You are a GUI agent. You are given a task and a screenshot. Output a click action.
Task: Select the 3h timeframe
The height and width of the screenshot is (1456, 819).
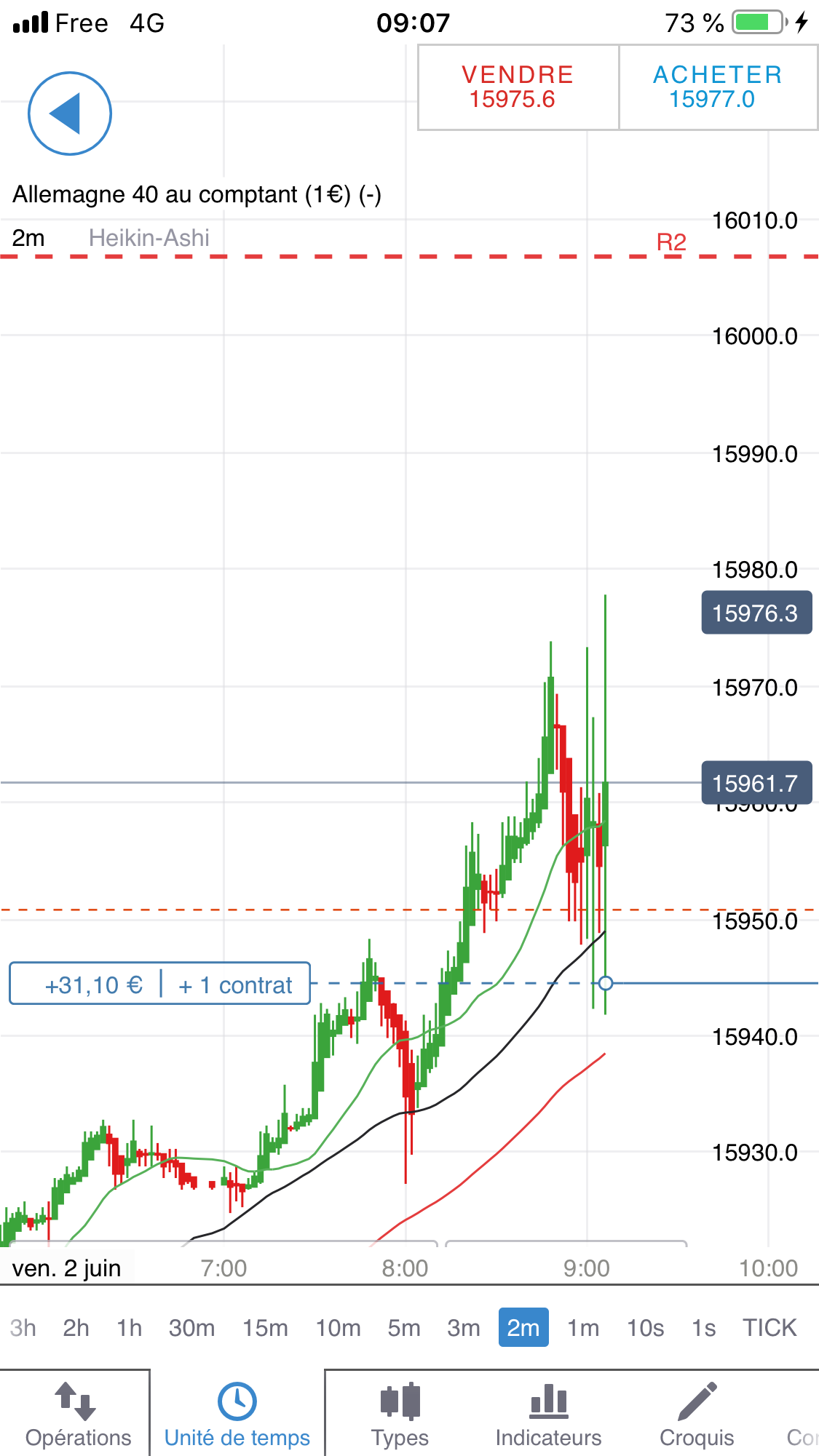pyautogui.click(x=23, y=1328)
